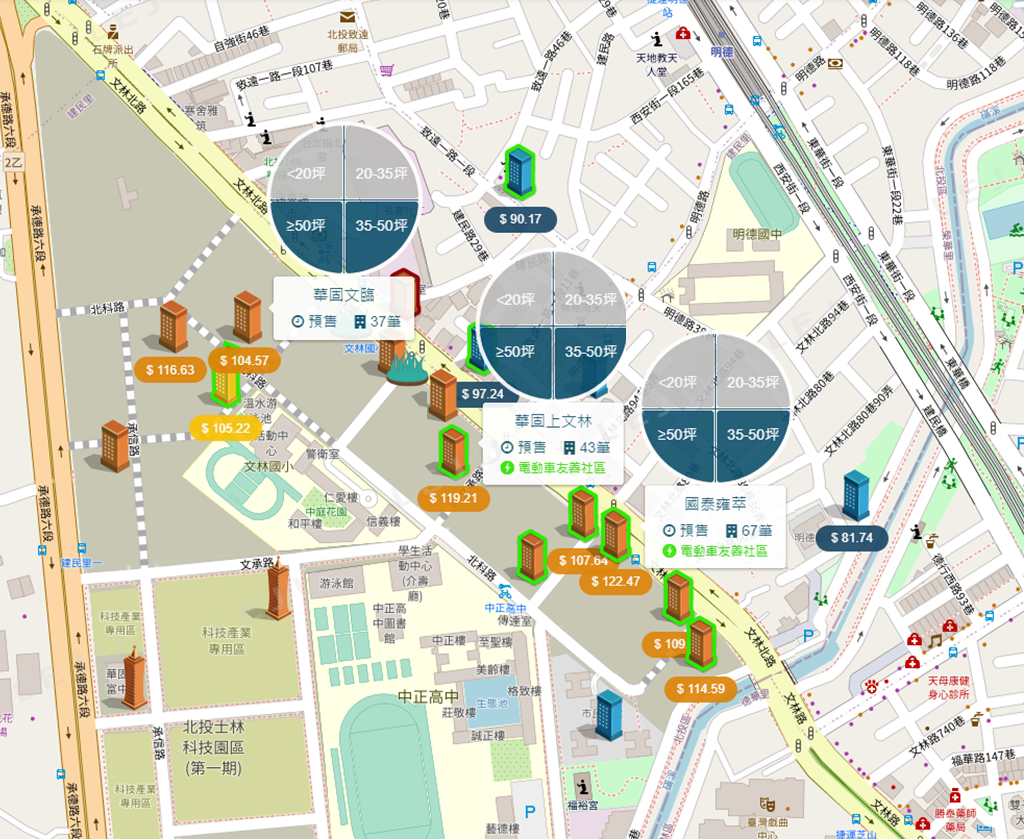
Task: Select the building marker priced $ 81.74
Action: pyautogui.click(x=855, y=495)
